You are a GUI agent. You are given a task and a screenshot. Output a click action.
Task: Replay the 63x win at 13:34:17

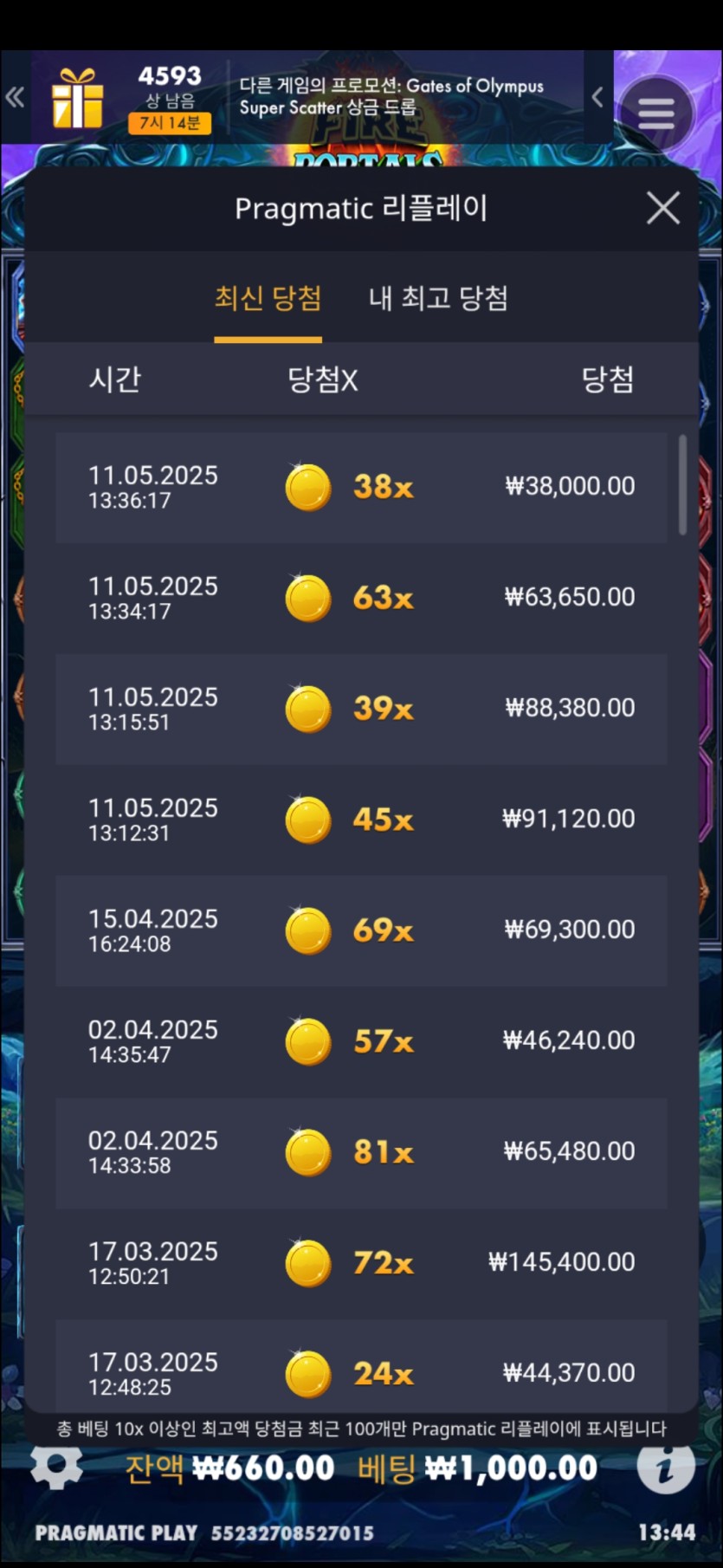361,598
